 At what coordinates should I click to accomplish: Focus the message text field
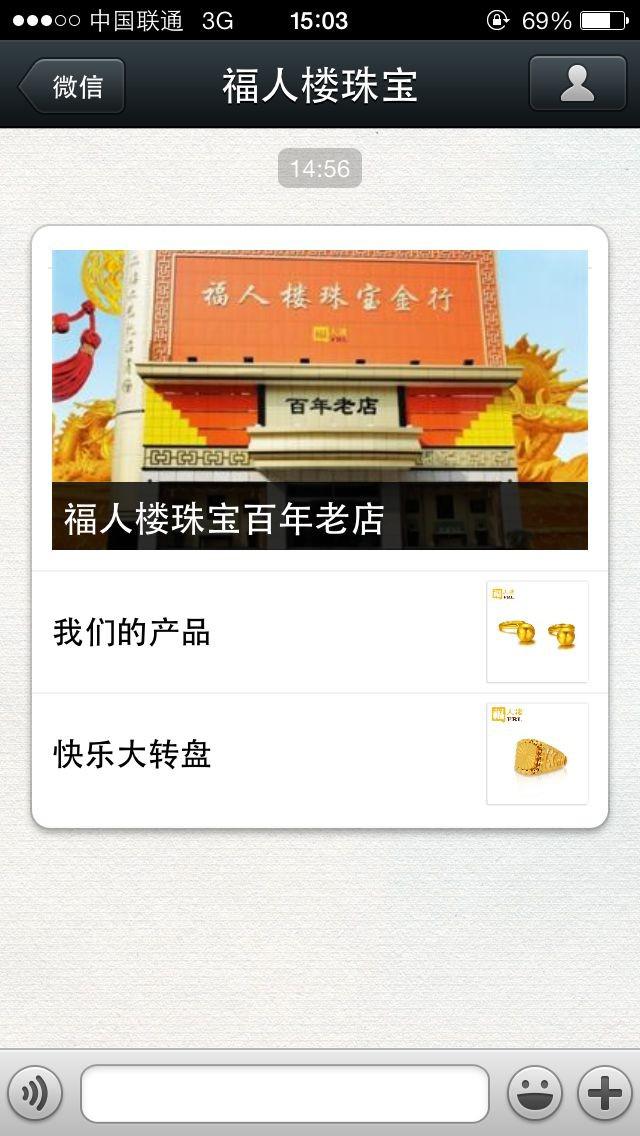pos(285,1094)
